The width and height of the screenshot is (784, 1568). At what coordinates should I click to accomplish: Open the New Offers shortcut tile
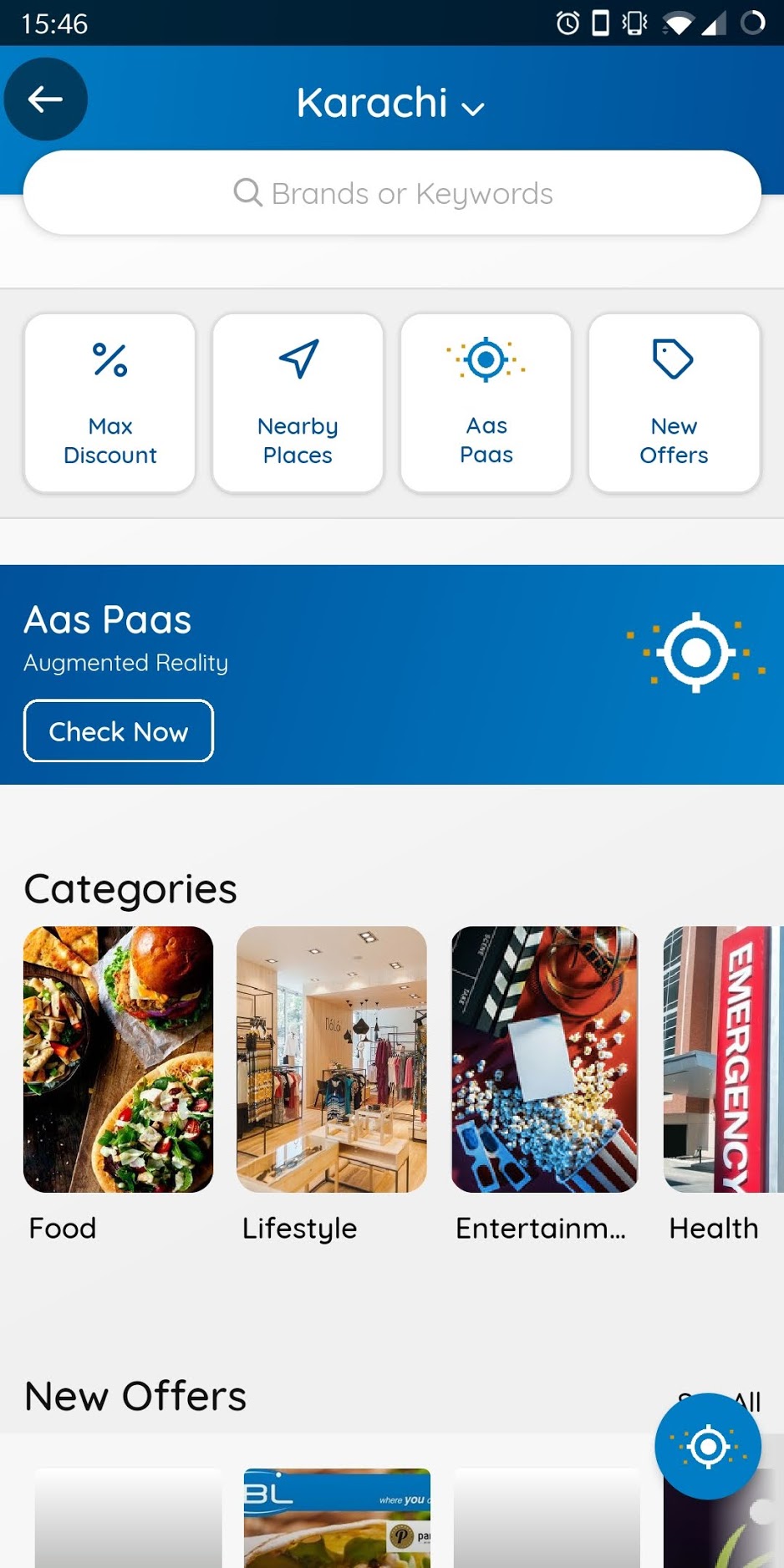(x=674, y=403)
